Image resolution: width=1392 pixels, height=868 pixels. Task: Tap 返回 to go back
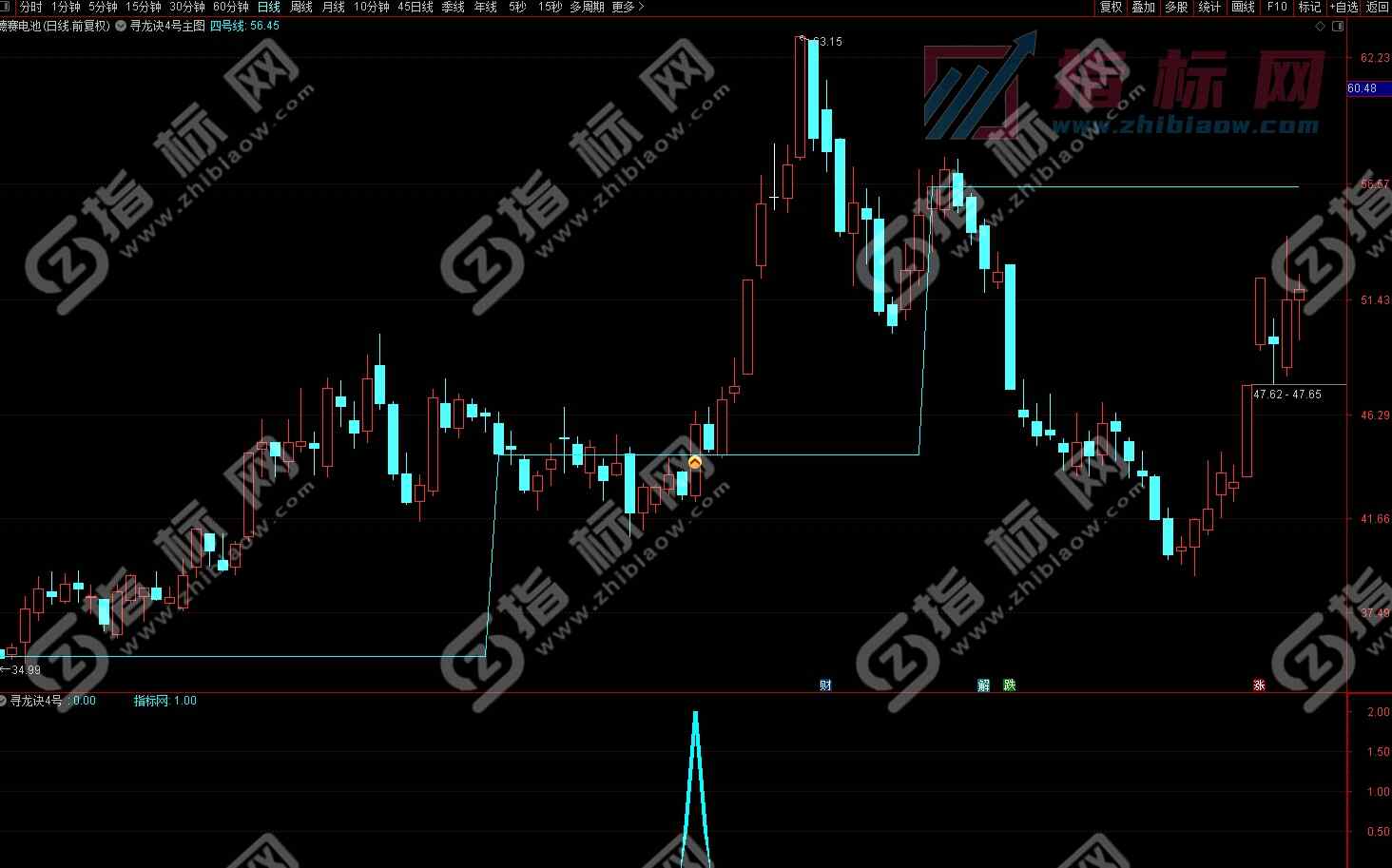pos(1377,7)
